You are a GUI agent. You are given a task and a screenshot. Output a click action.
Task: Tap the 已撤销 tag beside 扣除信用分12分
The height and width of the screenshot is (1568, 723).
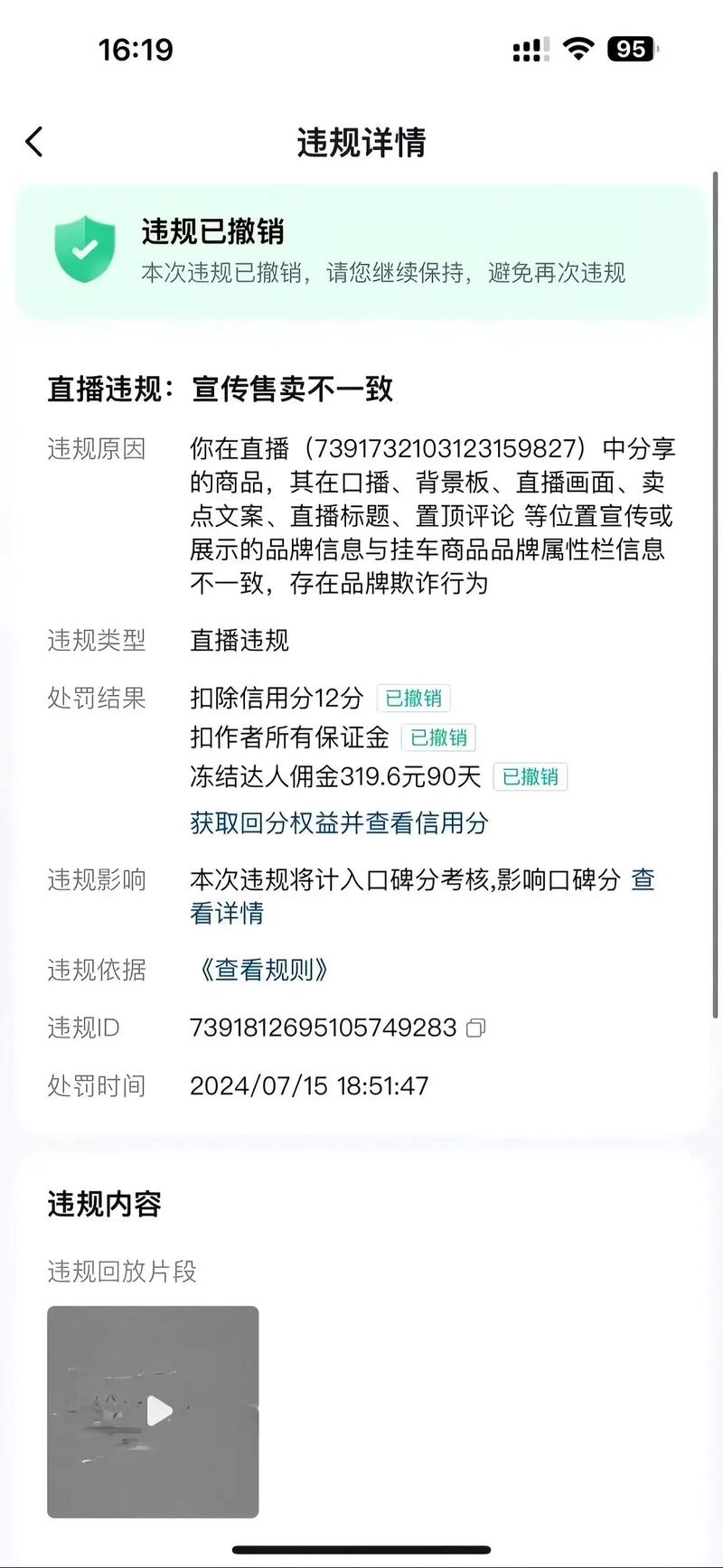click(x=415, y=698)
